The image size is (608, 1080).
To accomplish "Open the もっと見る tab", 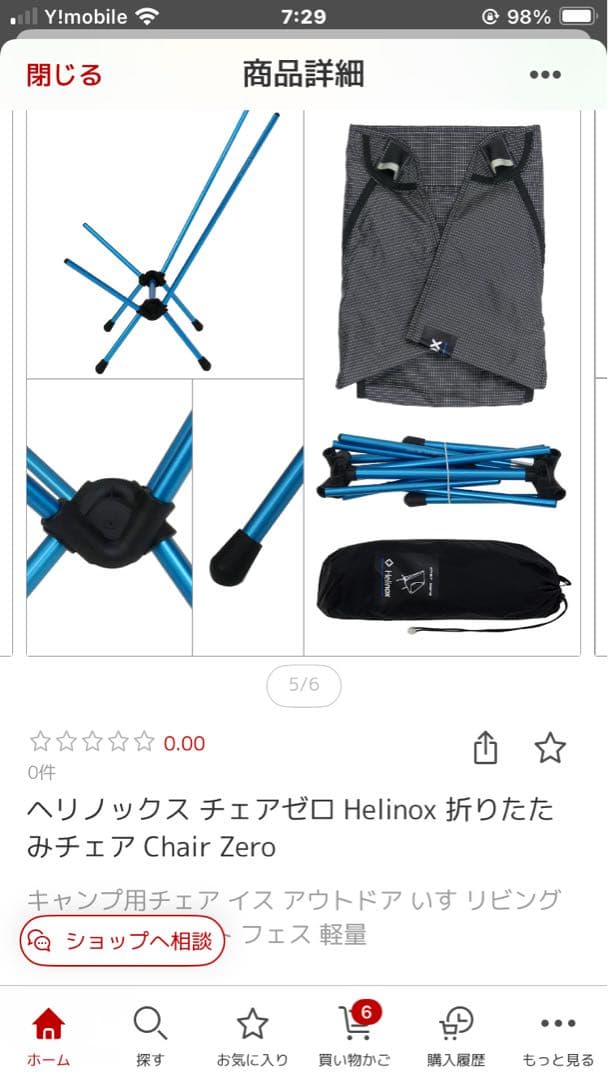I will 558,1035.
